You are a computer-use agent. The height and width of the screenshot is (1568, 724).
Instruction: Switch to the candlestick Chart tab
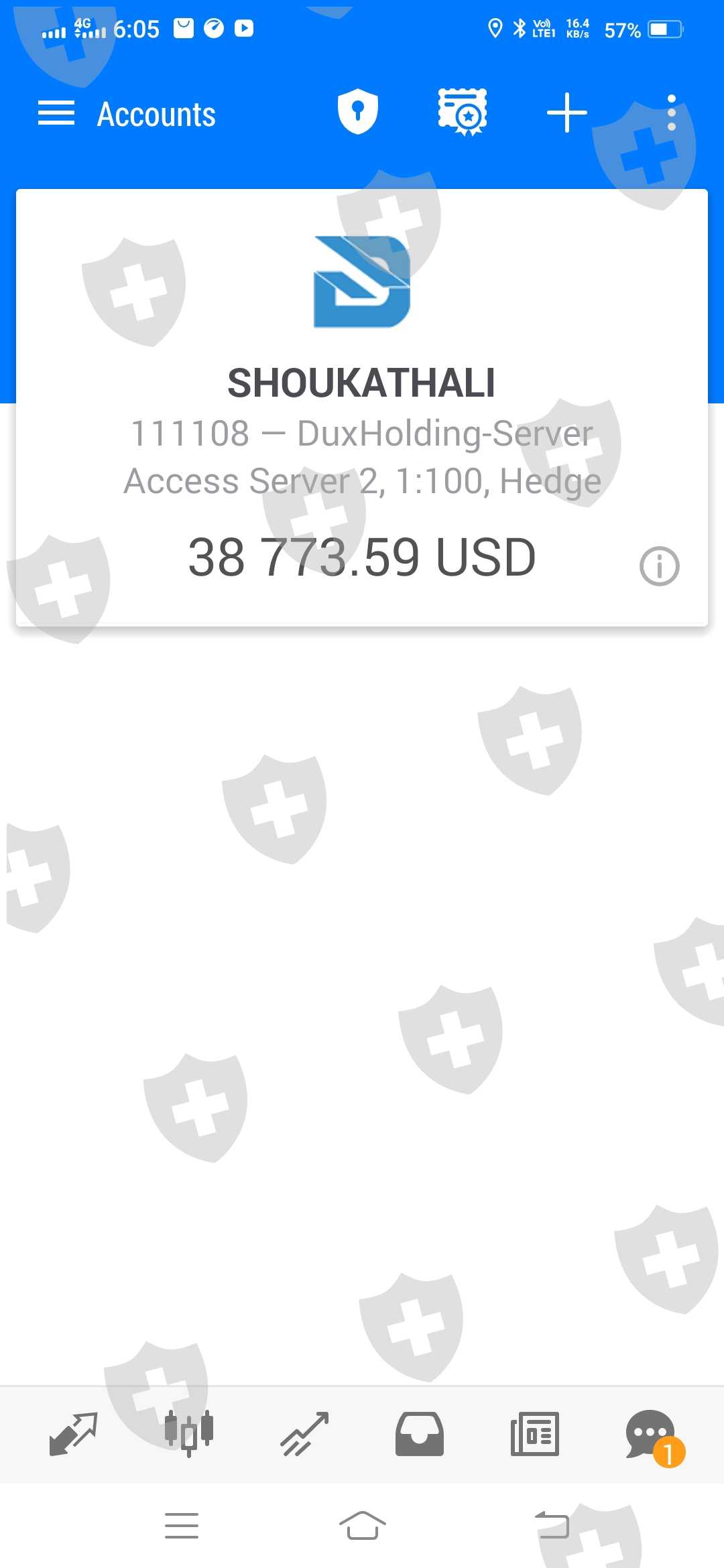[x=189, y=1433]
